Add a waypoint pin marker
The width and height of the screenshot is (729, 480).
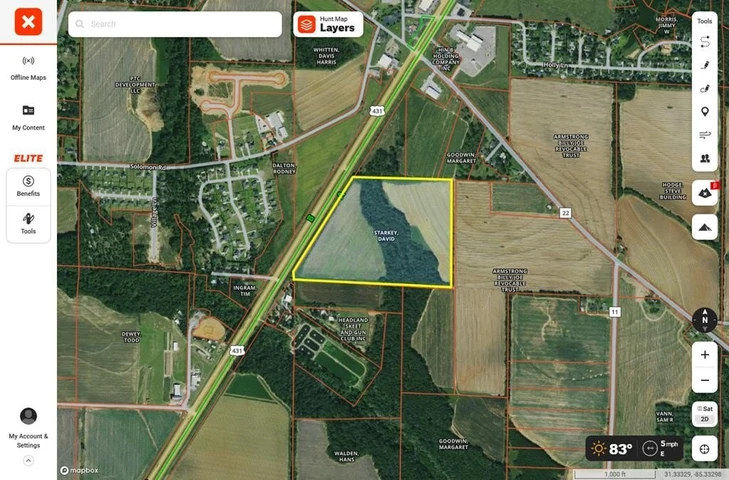(705, 111)
